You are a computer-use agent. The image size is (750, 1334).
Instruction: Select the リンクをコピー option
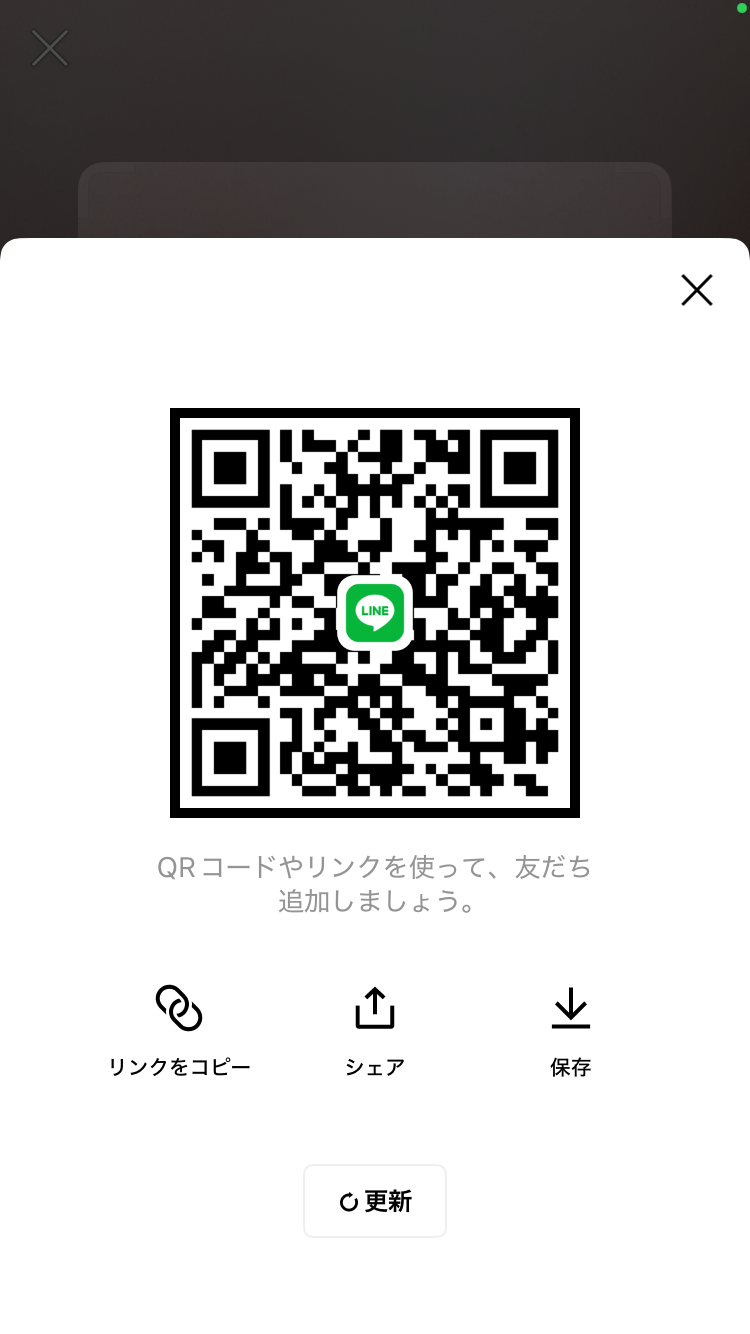(x=179, y=1030)
